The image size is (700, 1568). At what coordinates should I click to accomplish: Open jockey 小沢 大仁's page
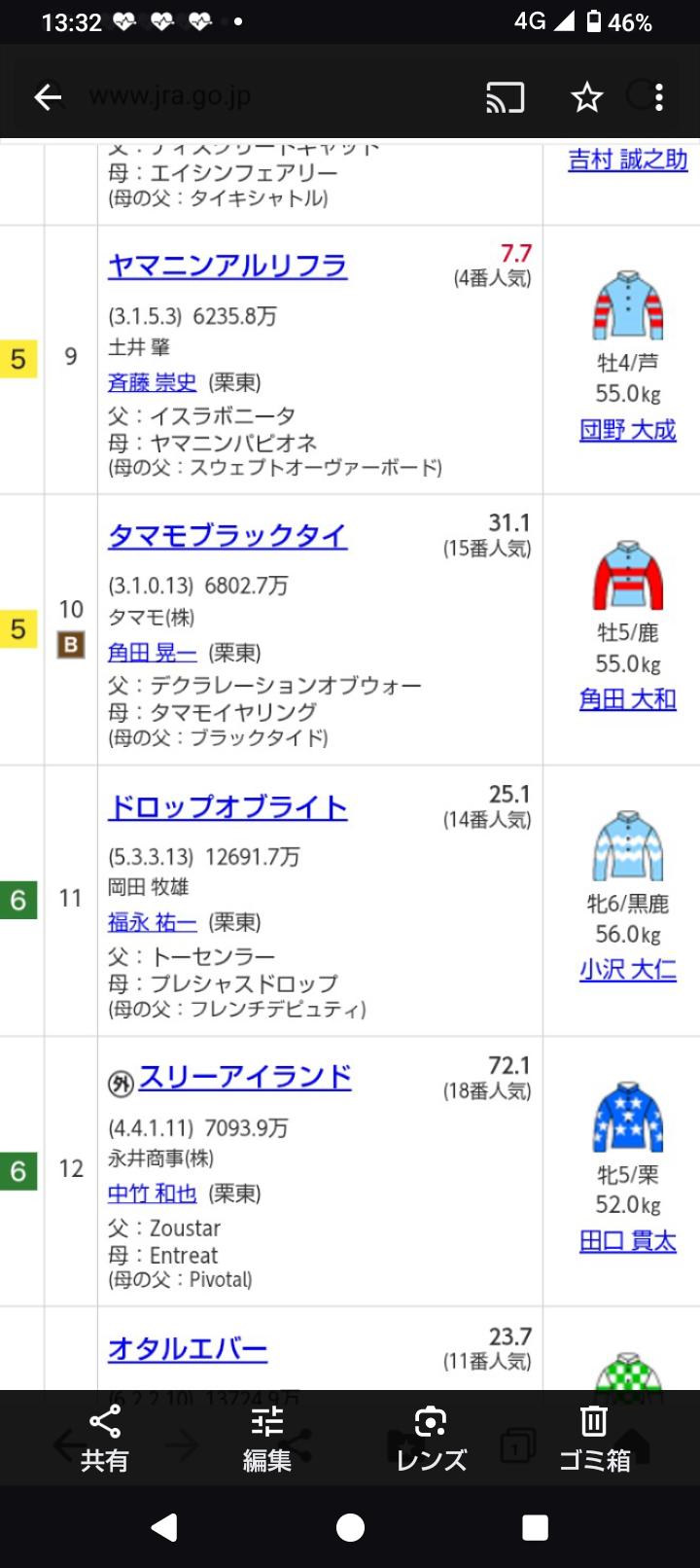pos(627,970)
